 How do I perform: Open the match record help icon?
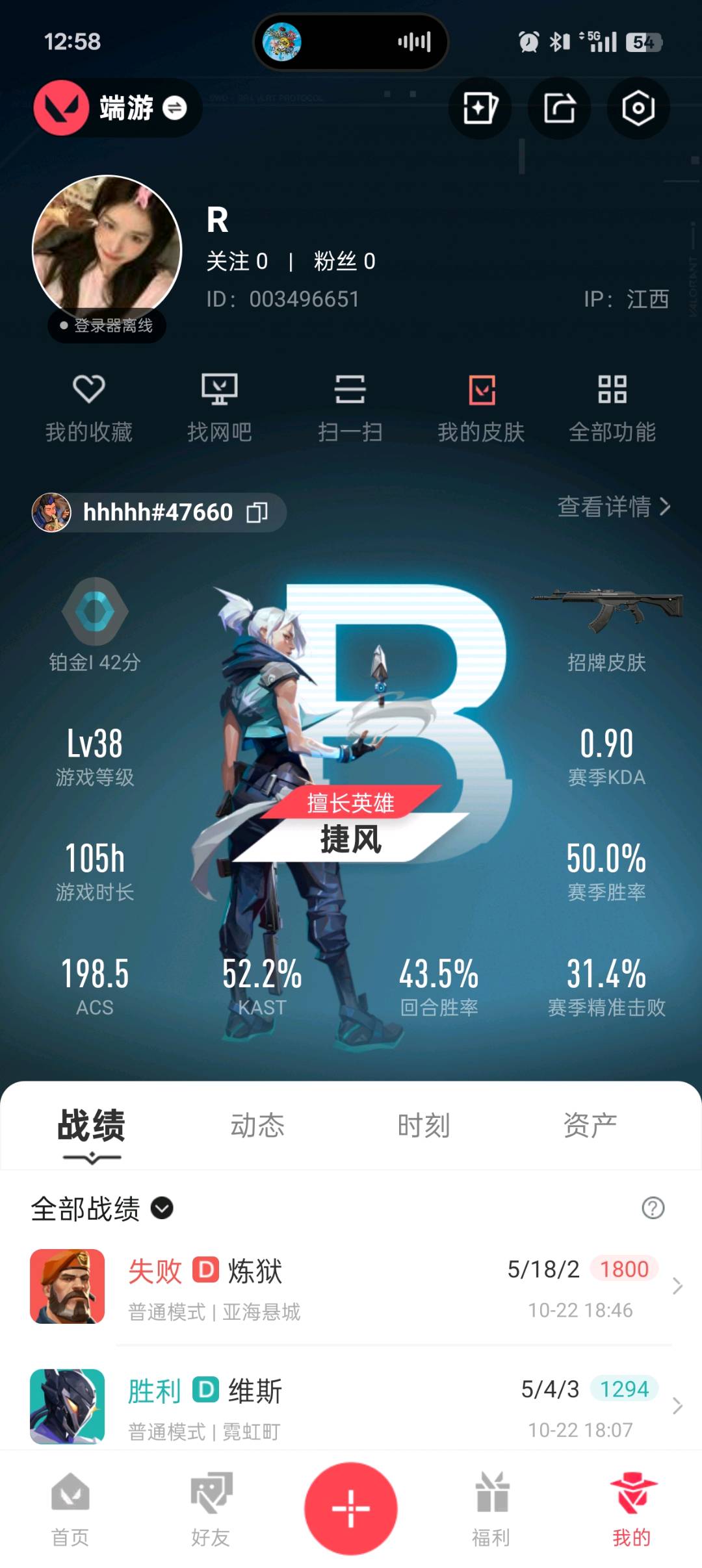pos(653,1208)
